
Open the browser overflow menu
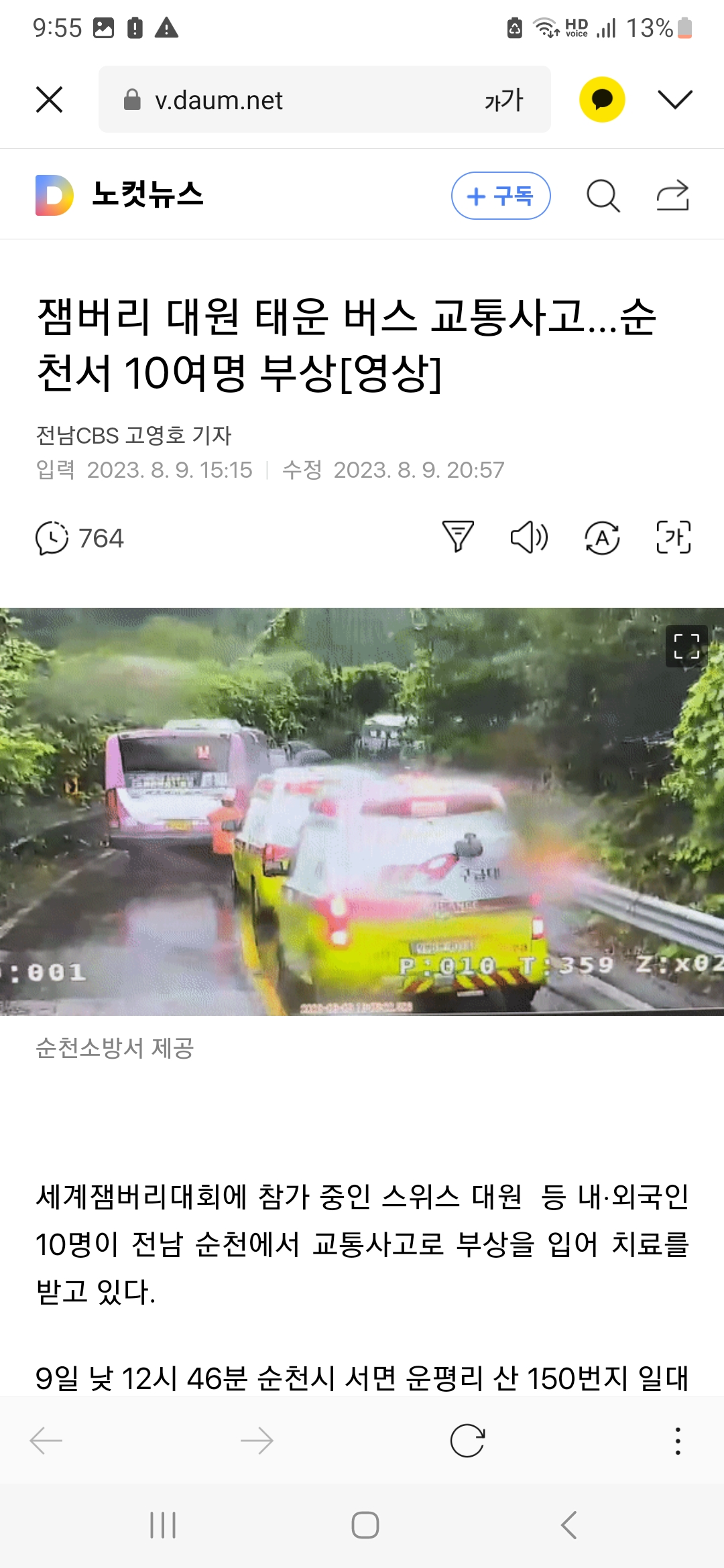pyautogui.click(x=678, y=1441)
